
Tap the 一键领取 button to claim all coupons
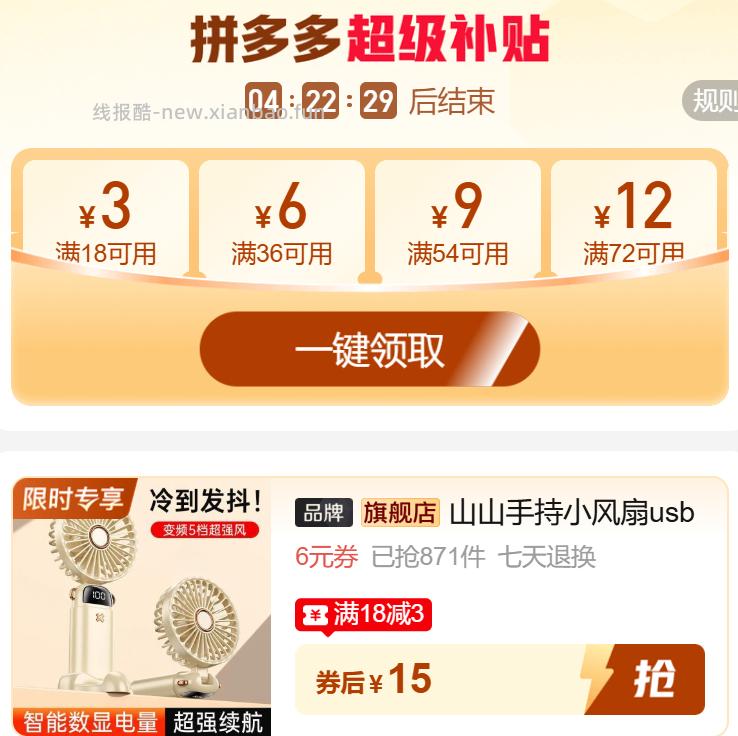[369, 349]
